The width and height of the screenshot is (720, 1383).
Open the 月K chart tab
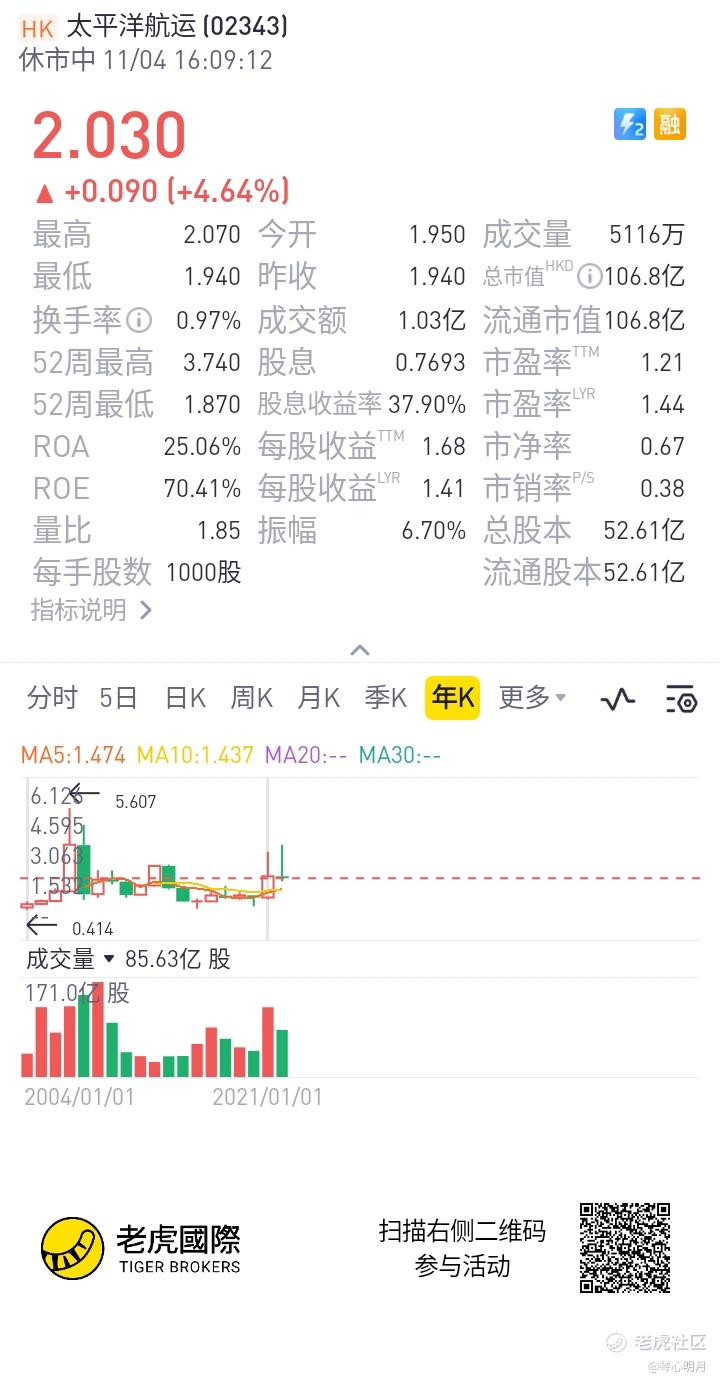click(319, 698)
